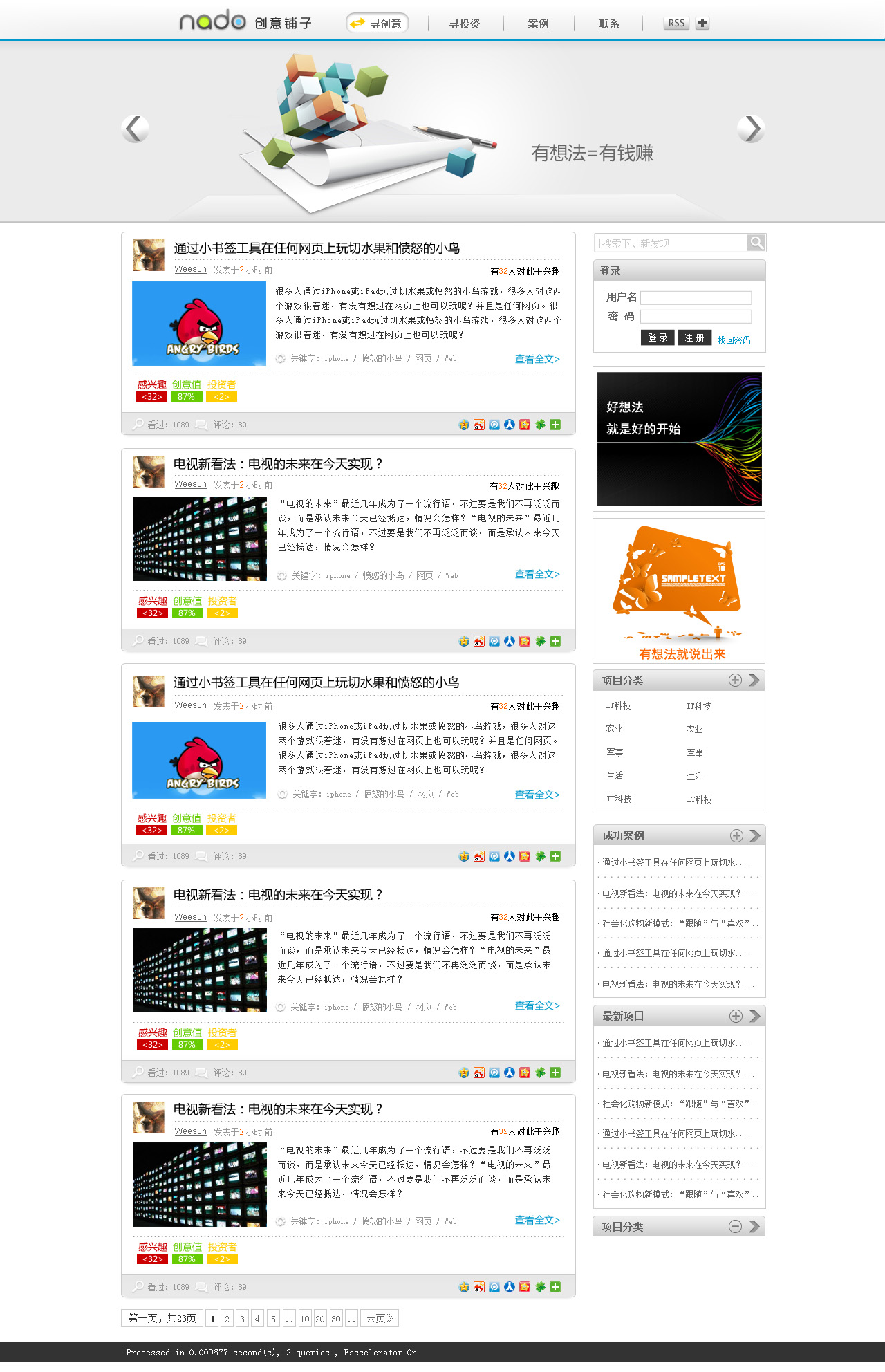Screen dimensions: 885x1372
Task: Expand the 成功案例 panel plus icon
Action: 736,836
